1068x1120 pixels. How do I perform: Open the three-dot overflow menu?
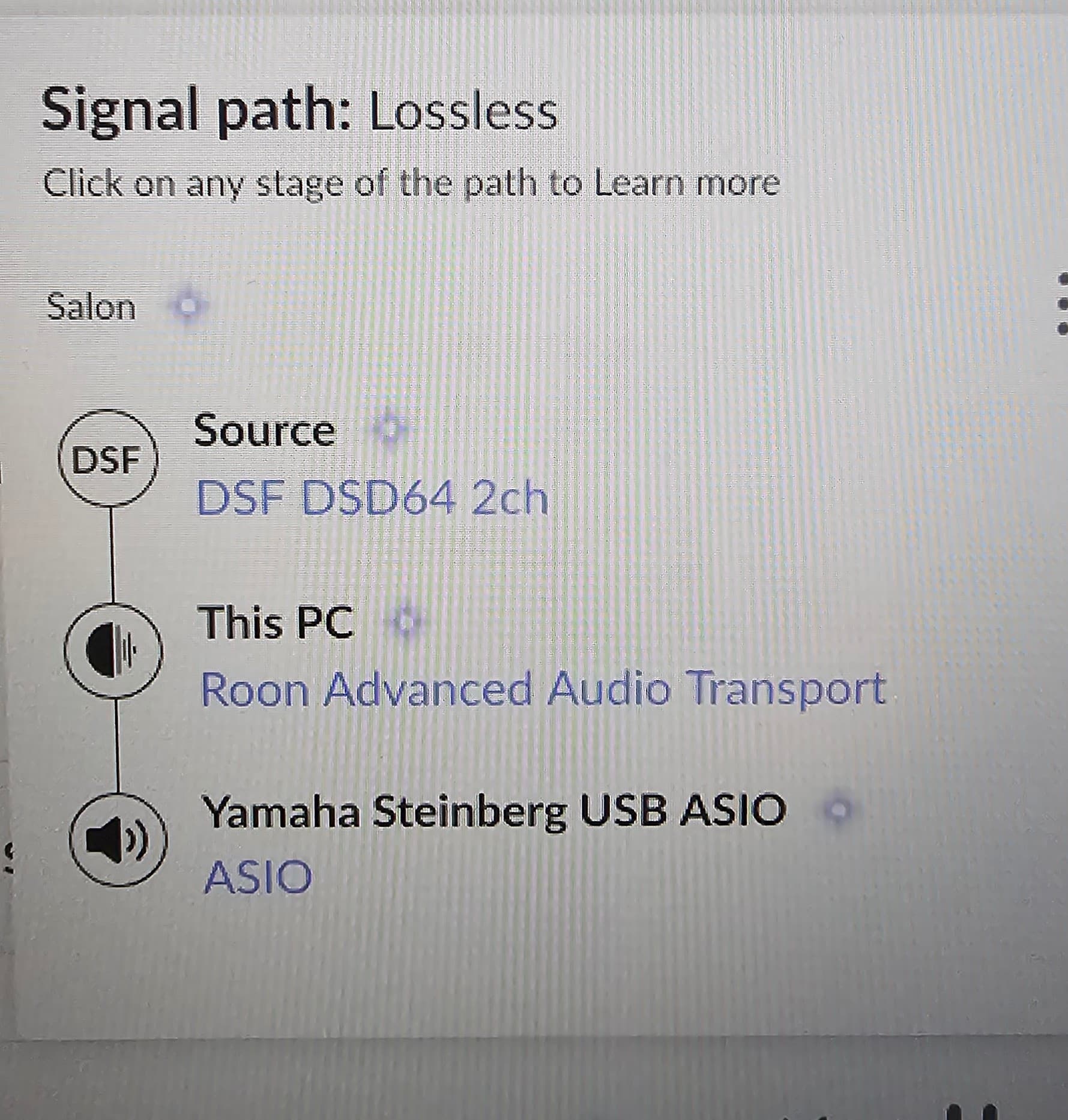coord(1061,304)
